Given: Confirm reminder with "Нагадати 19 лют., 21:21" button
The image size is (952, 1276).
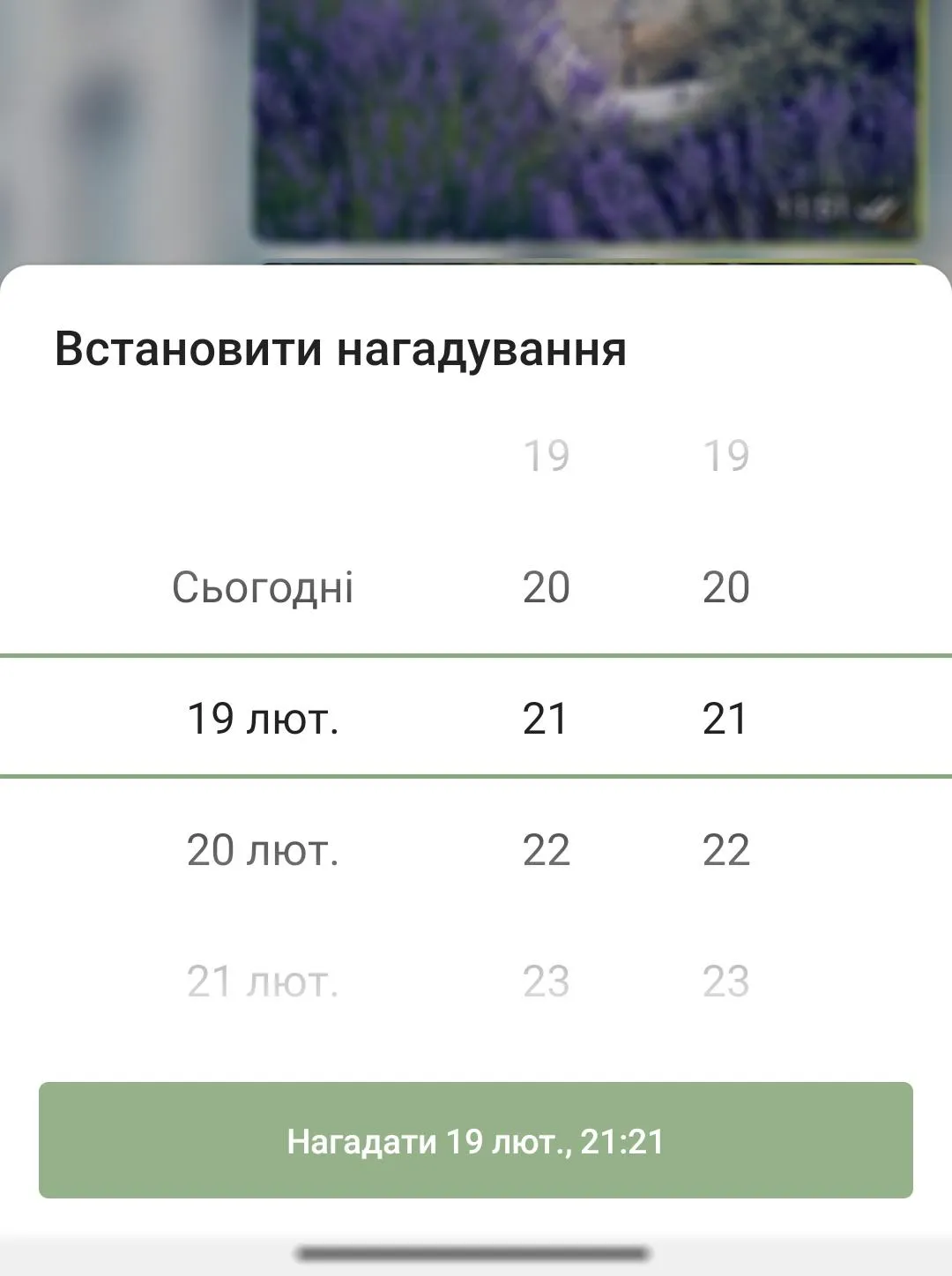Looking at the screenshot, I should pyautogui.click(x=476, y=1140).
